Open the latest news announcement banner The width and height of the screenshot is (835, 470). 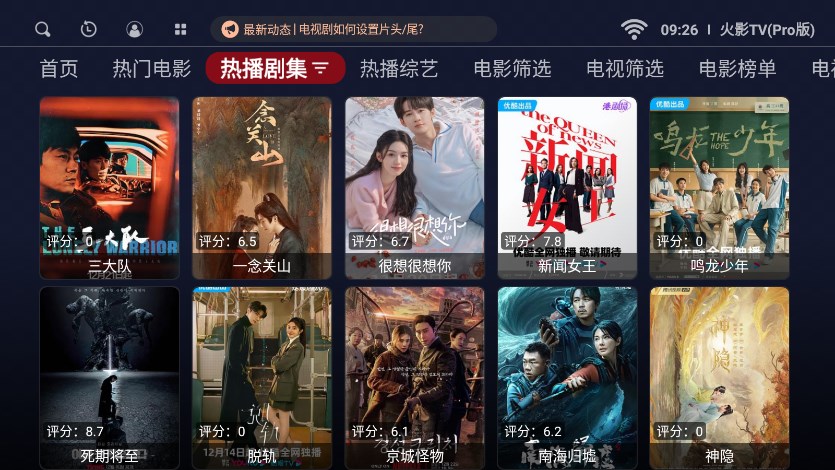point(353,29)
